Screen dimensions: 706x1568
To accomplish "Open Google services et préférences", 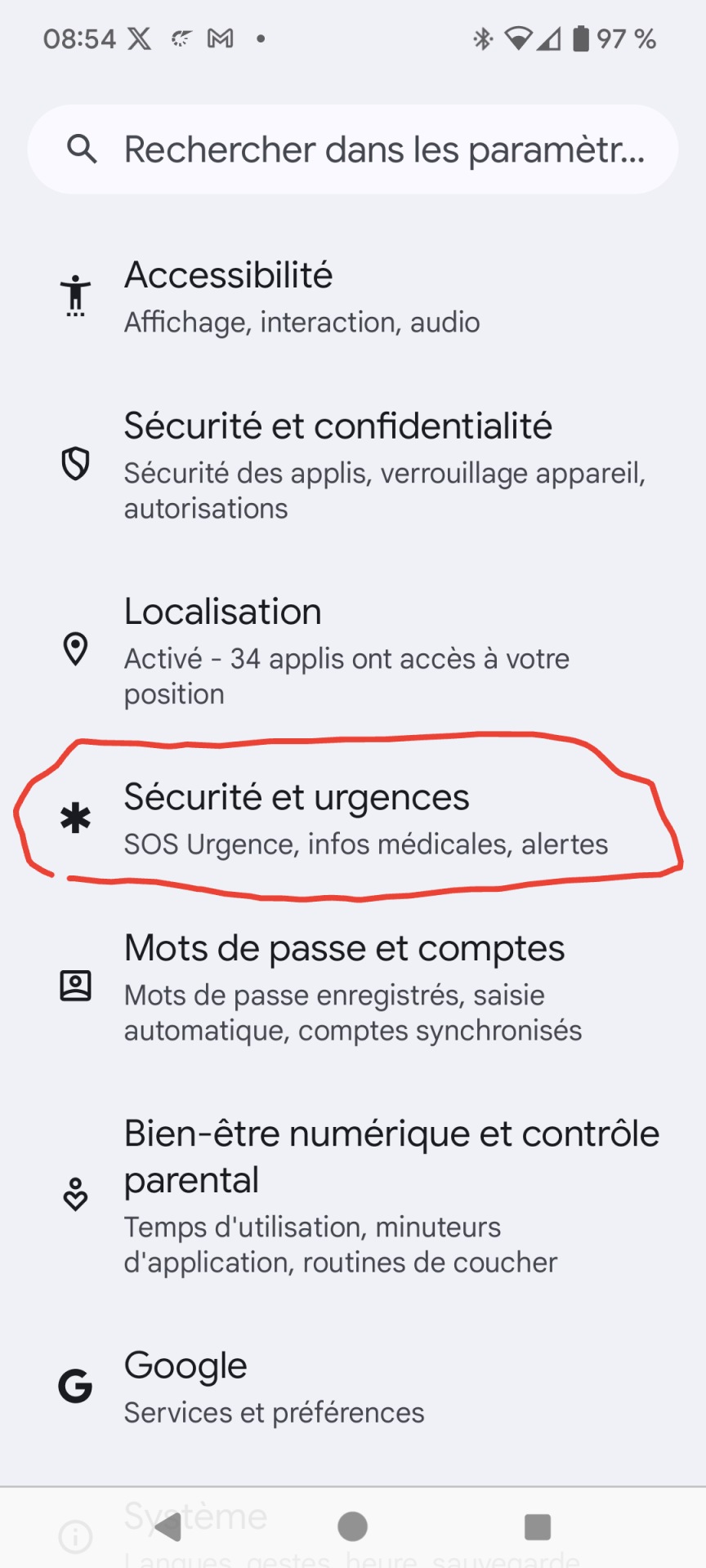I will click(353, 1387).
